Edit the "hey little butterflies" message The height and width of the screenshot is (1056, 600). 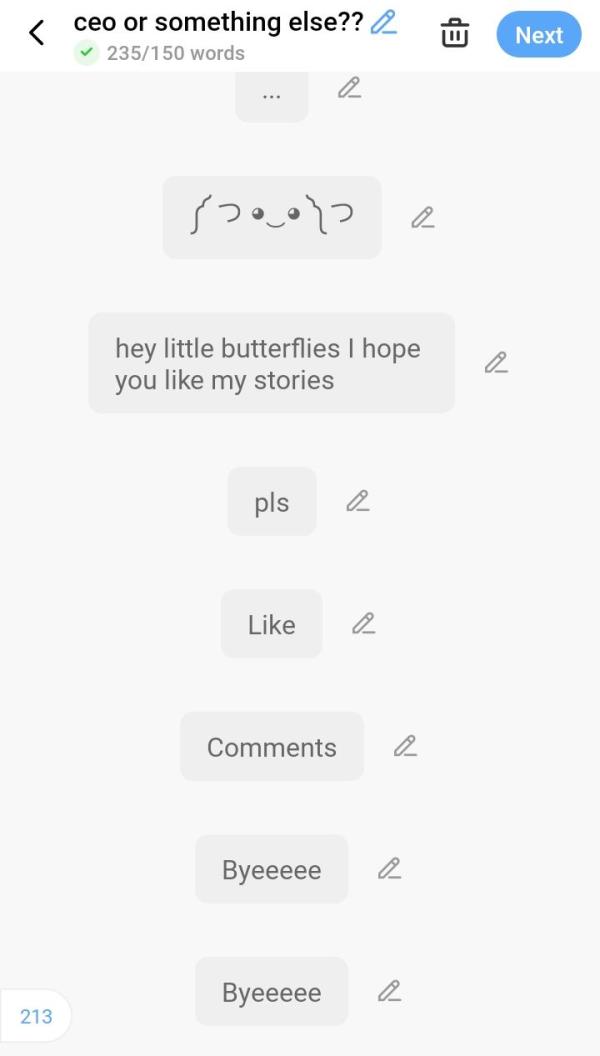(x=496, y=363)
